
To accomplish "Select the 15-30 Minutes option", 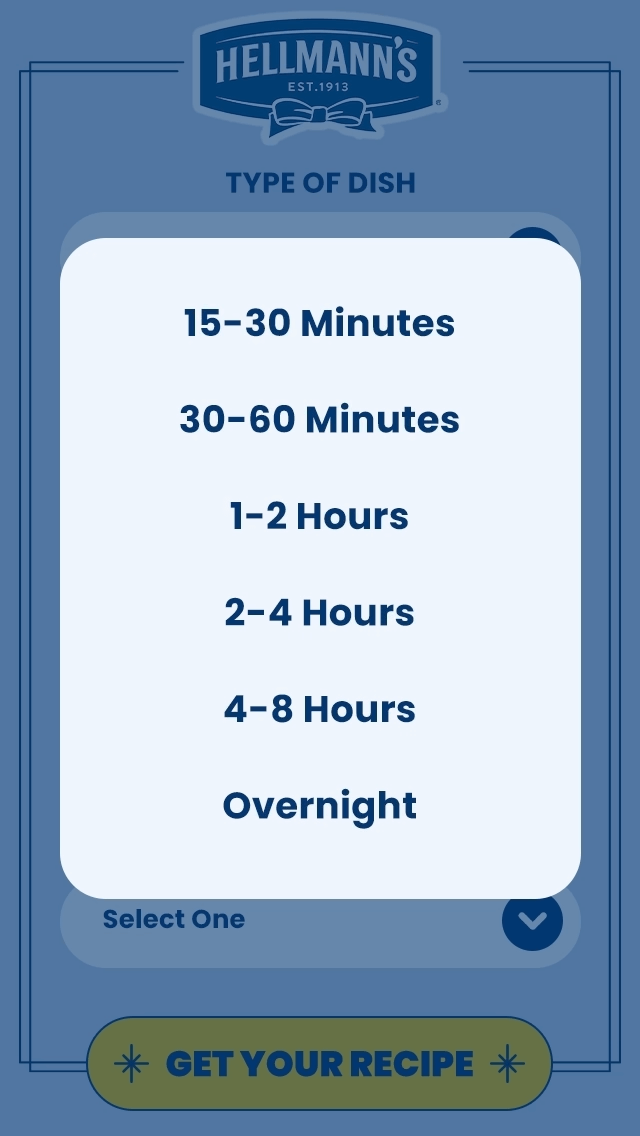I will pyautogui.click(x=320, y=322).
